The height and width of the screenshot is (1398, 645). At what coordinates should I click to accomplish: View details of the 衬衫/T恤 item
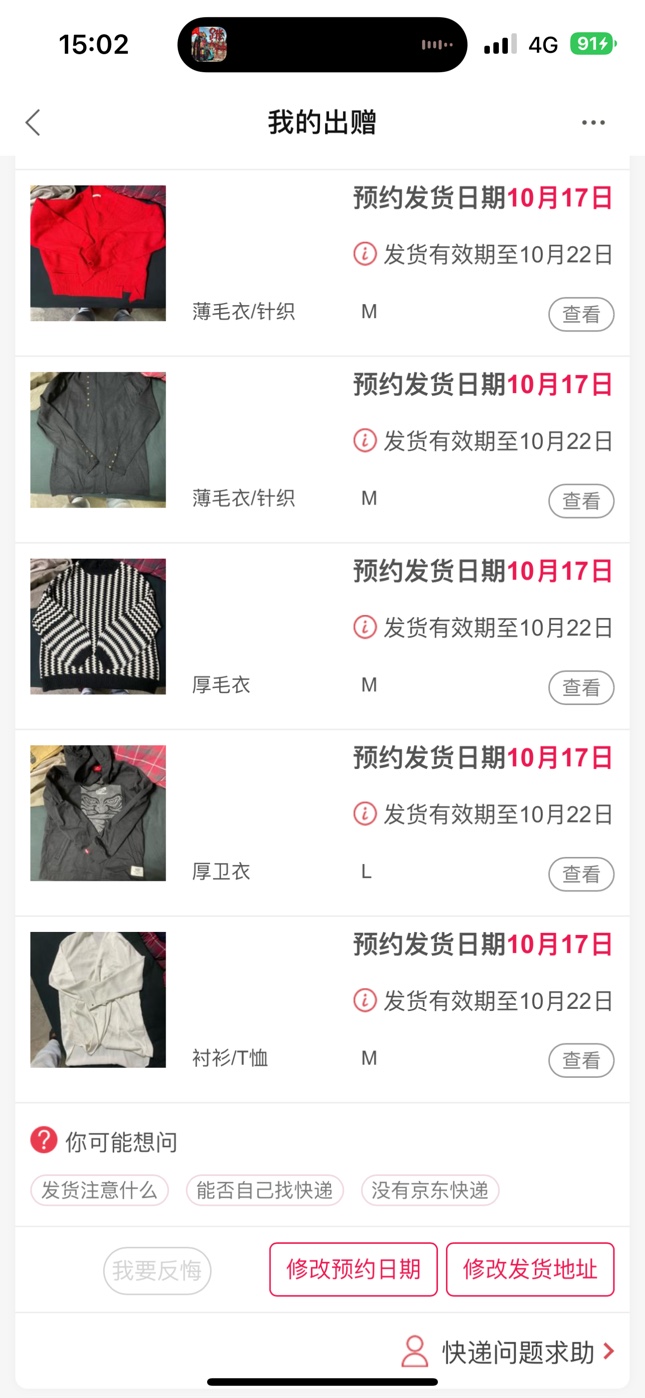580,1061
